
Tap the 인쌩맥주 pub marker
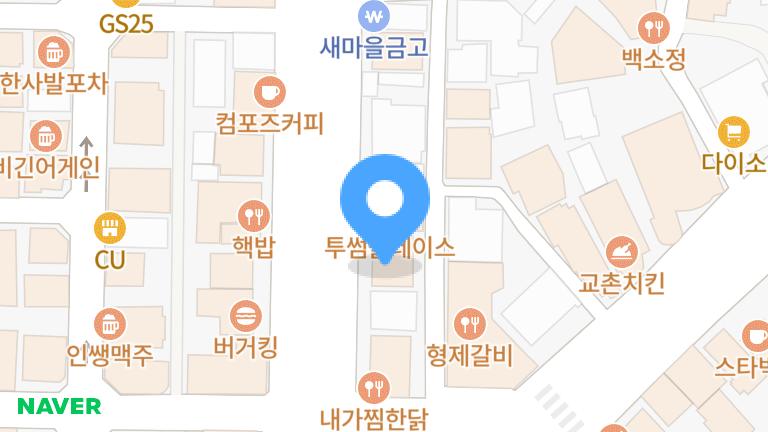point(109,324)
